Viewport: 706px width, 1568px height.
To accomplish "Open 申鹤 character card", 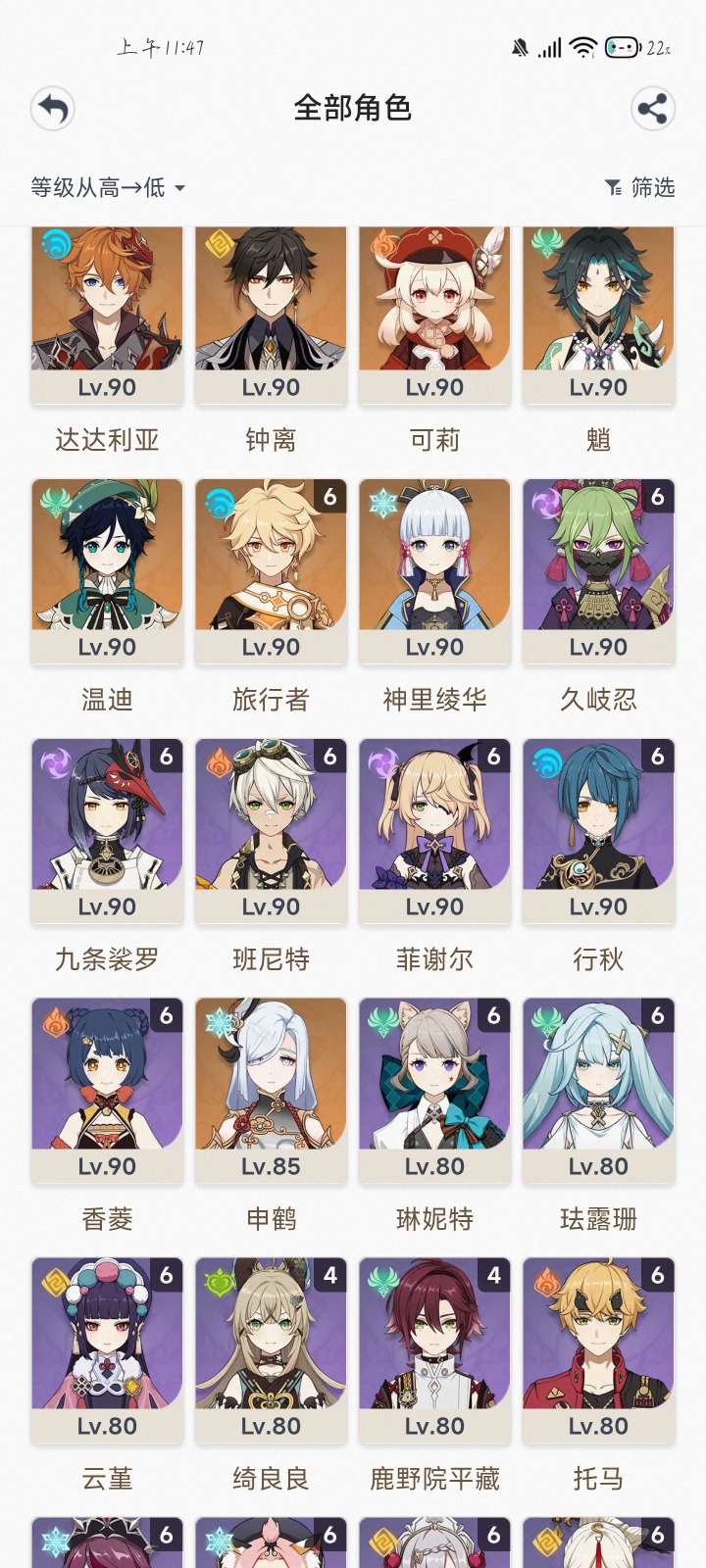I will (271, 1090).
